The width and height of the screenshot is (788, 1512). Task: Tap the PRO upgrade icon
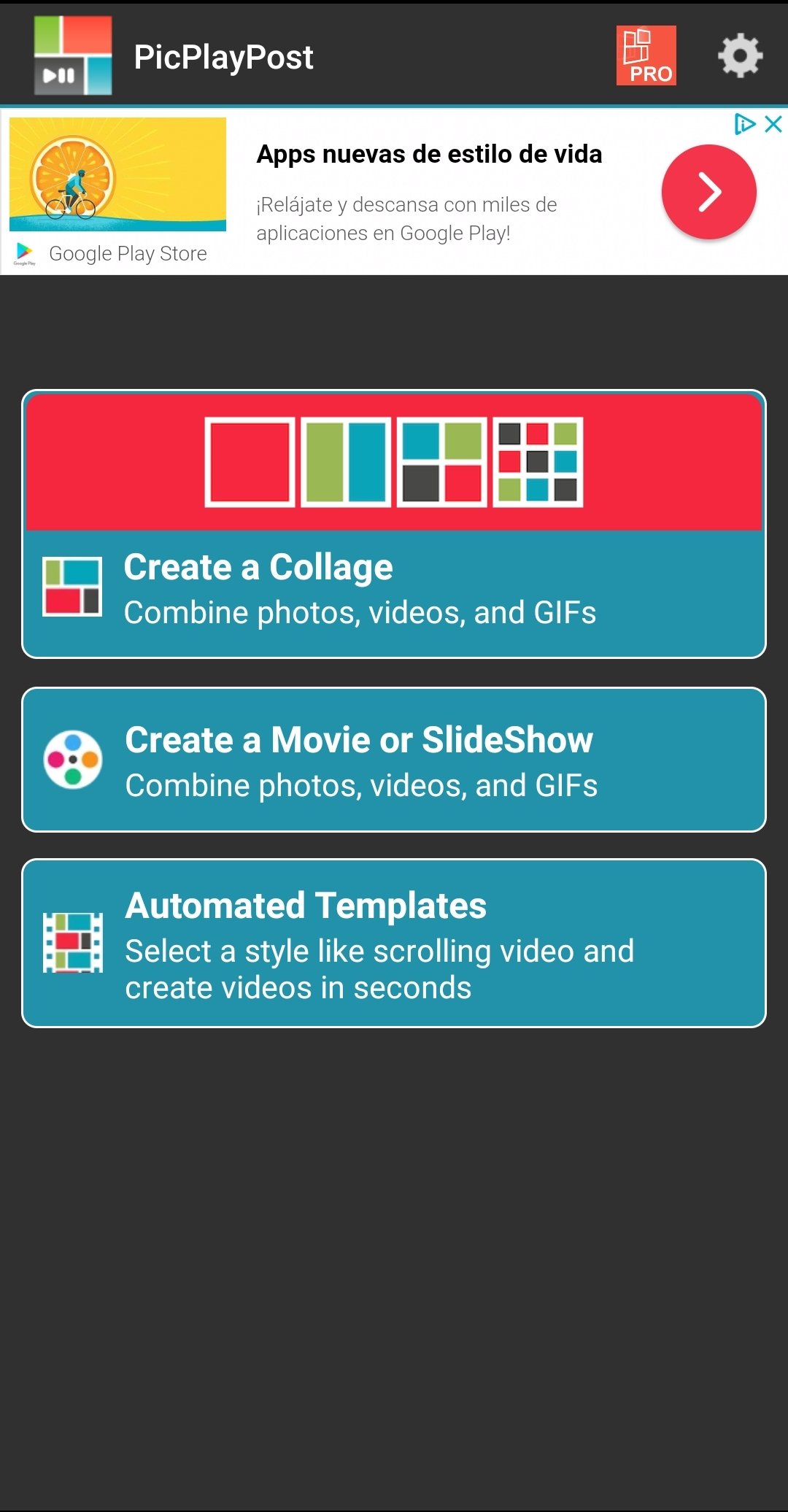coord(646,55)
